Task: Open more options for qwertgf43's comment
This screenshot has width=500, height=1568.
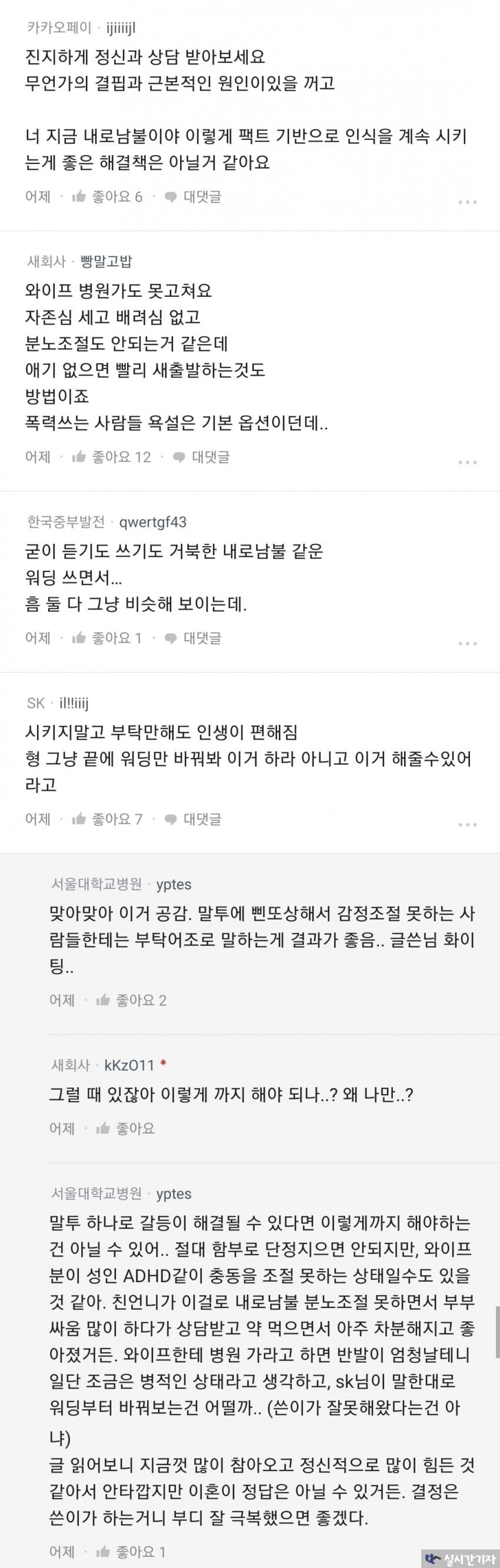Action: click(467, 643)
